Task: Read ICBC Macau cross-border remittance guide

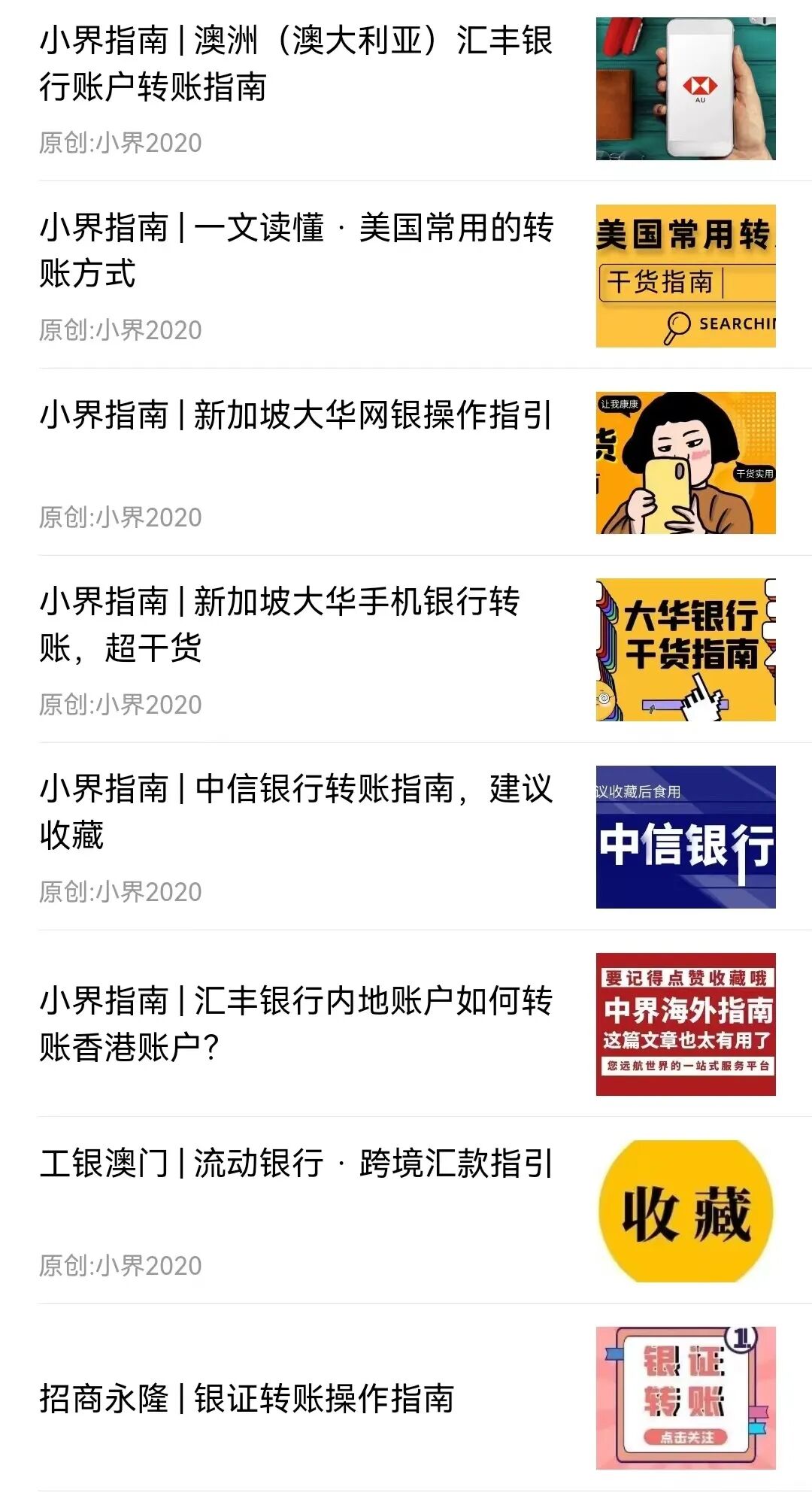Action: [296, 1164]
